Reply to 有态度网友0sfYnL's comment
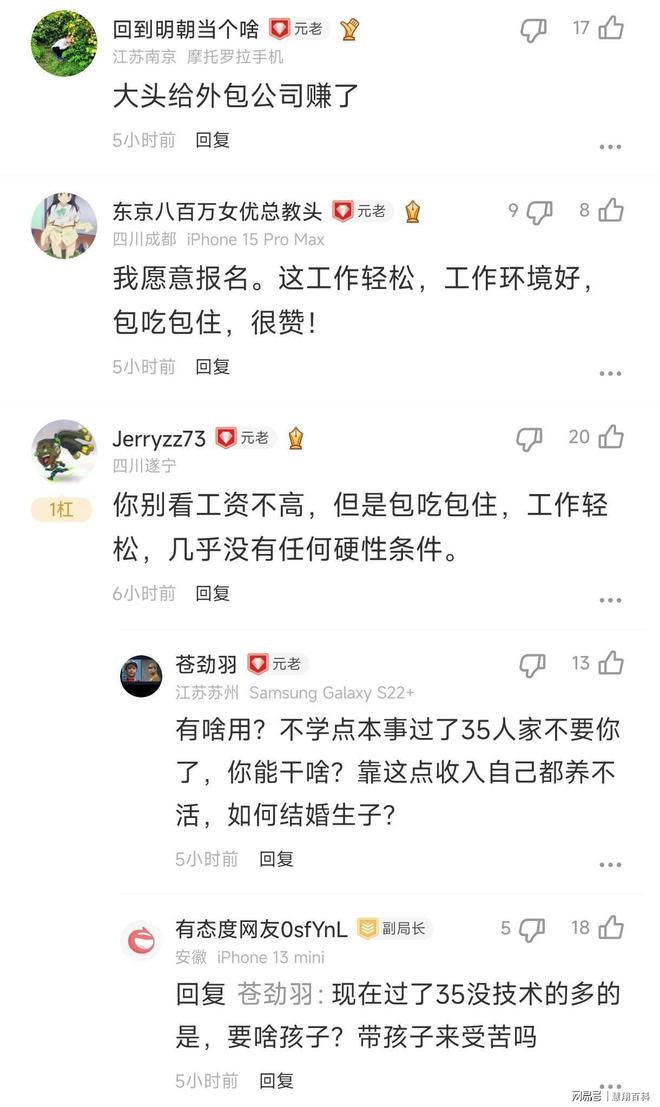The width and height of the screenshot is (660, 1107). [x=276, y=1080]
